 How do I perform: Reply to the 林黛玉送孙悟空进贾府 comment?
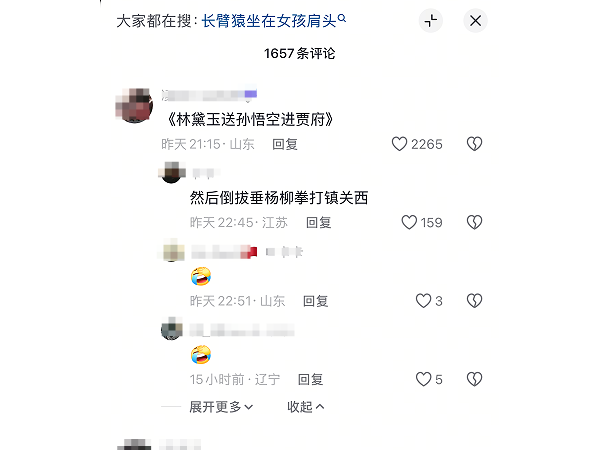click(285, 144)
